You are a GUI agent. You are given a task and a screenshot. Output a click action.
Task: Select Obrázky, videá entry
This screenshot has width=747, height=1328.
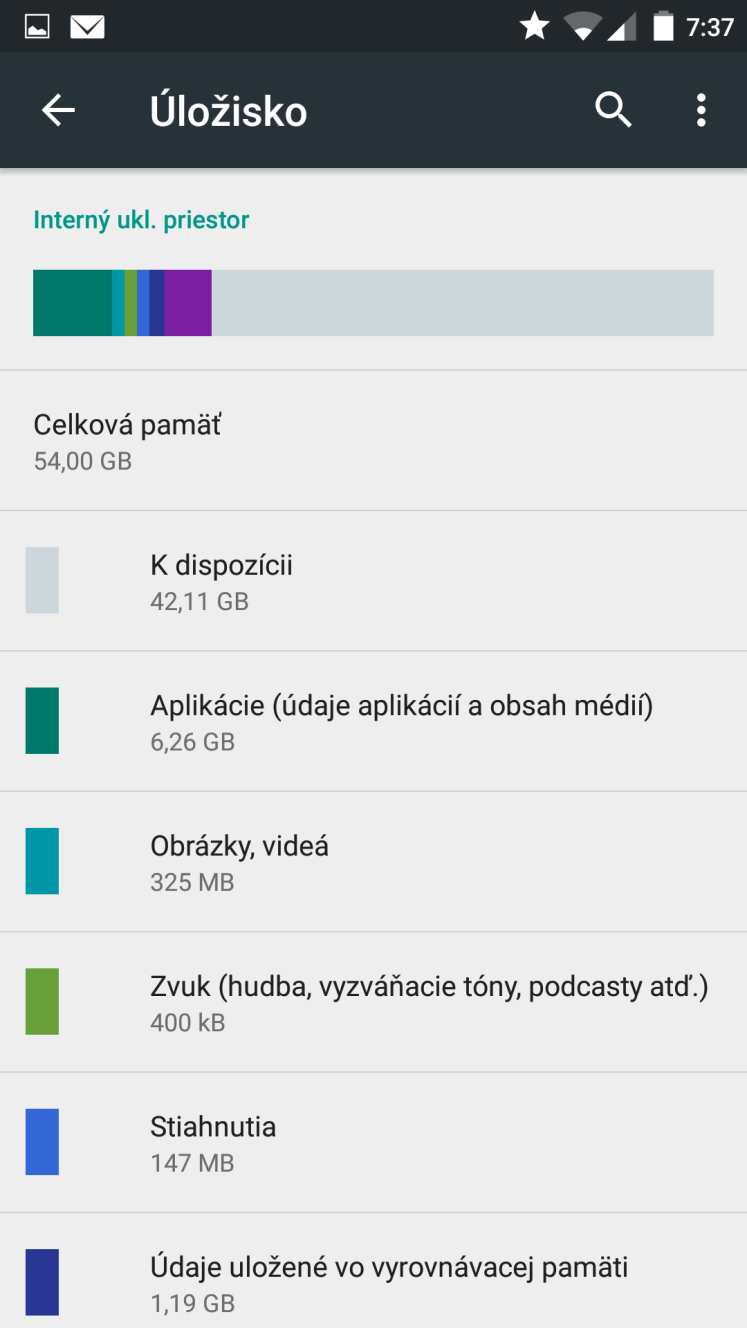[x=373, y=862]
